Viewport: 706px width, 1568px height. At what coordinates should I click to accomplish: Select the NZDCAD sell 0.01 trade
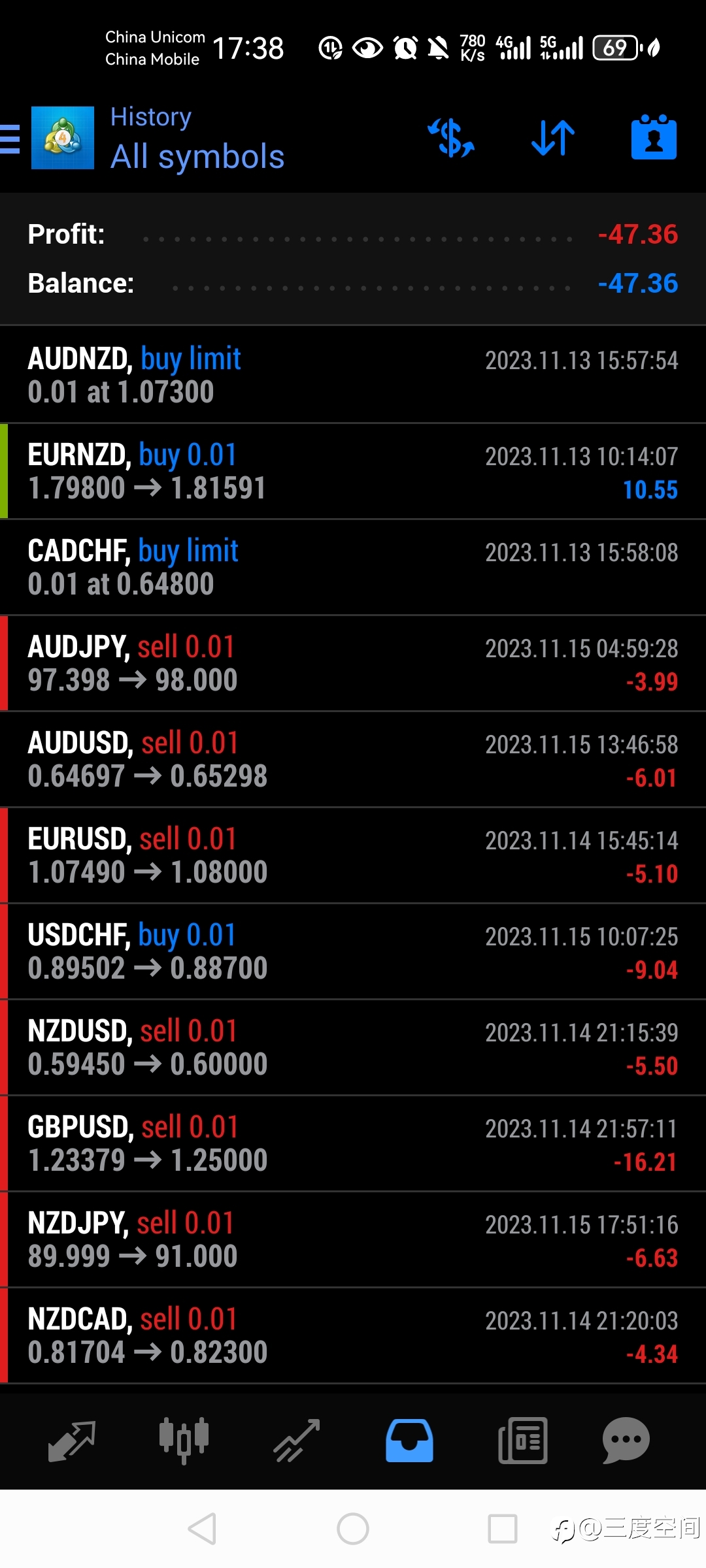(x=353, y=1335)
